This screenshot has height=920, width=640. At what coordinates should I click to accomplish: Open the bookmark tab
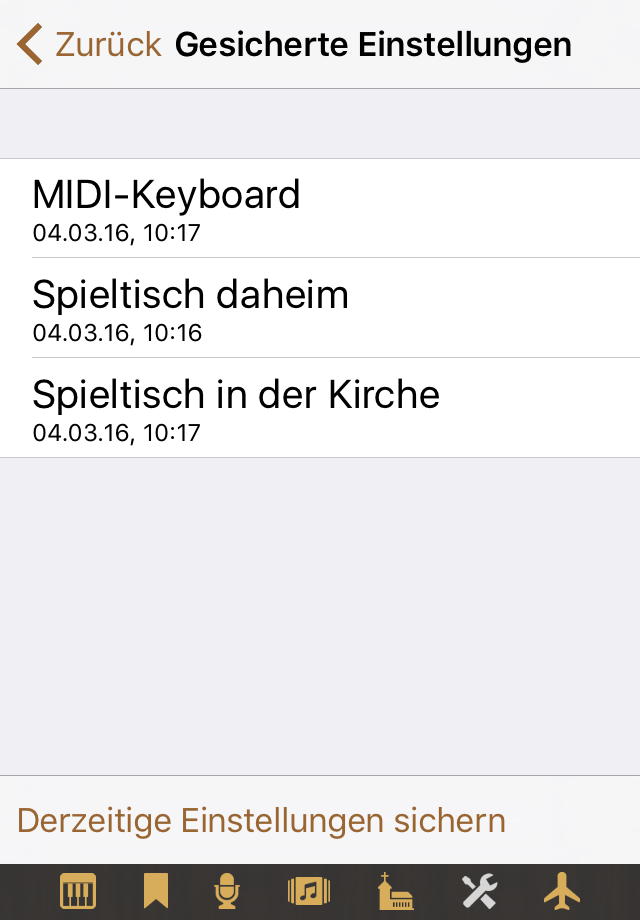(x=155, y=891)
